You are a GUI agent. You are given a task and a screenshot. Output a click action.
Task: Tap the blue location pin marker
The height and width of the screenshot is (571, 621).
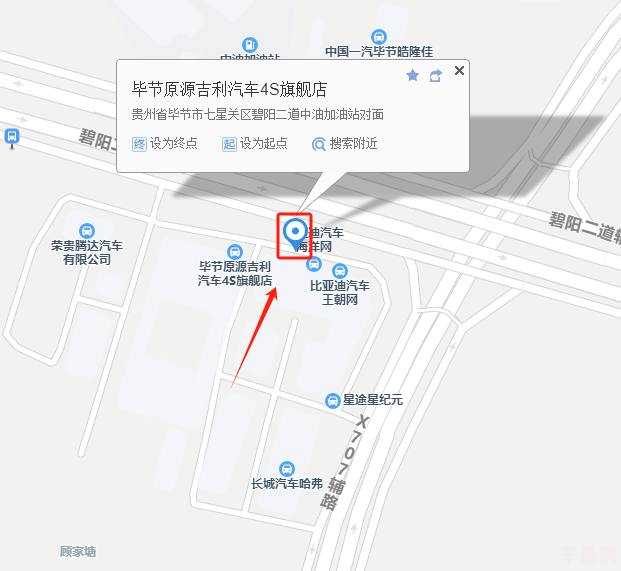tap(295, 233)
